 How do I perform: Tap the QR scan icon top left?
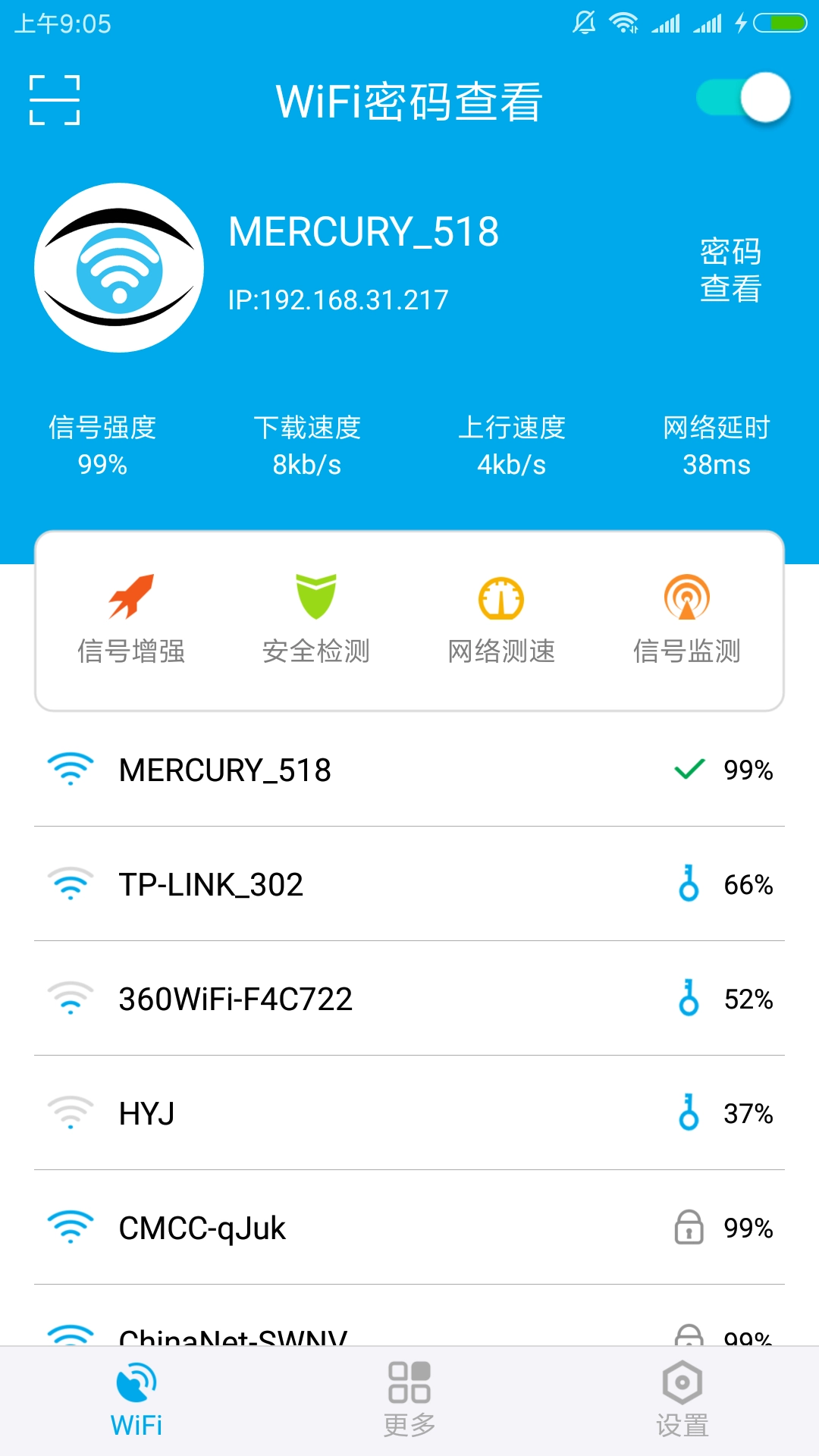point(54,101)
